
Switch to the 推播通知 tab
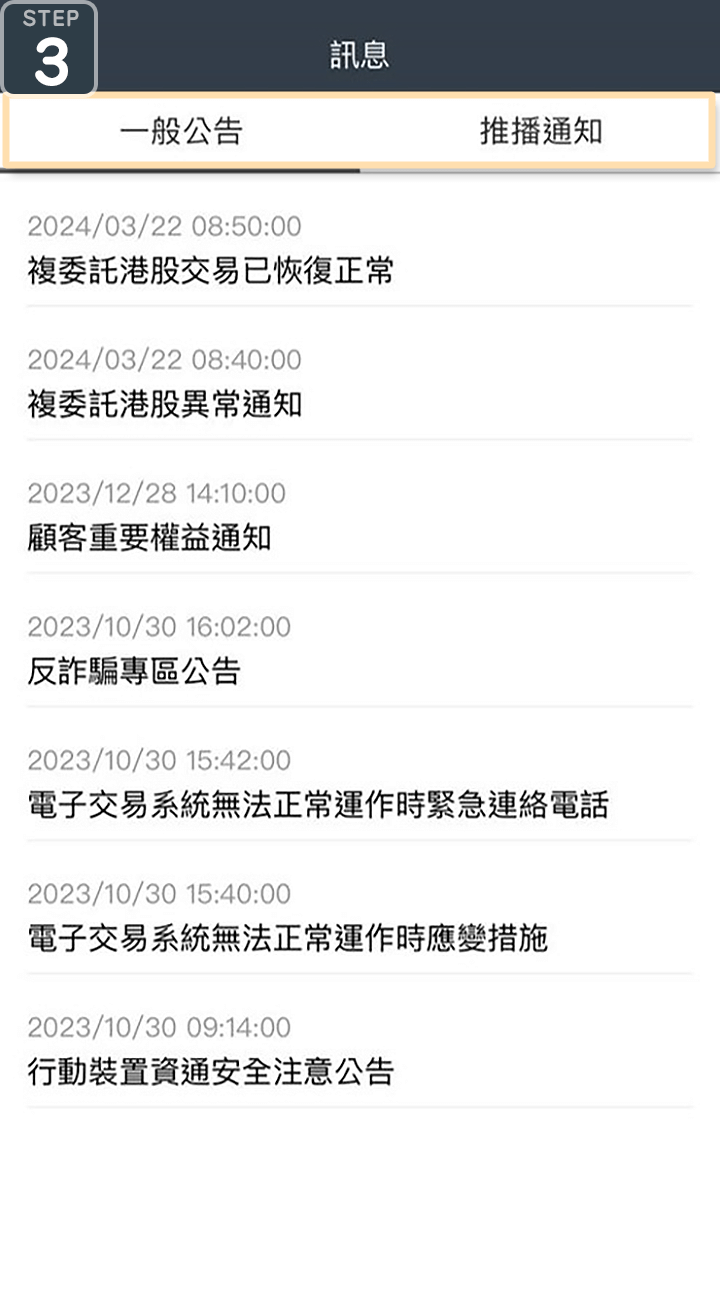(x=540, y=131)
